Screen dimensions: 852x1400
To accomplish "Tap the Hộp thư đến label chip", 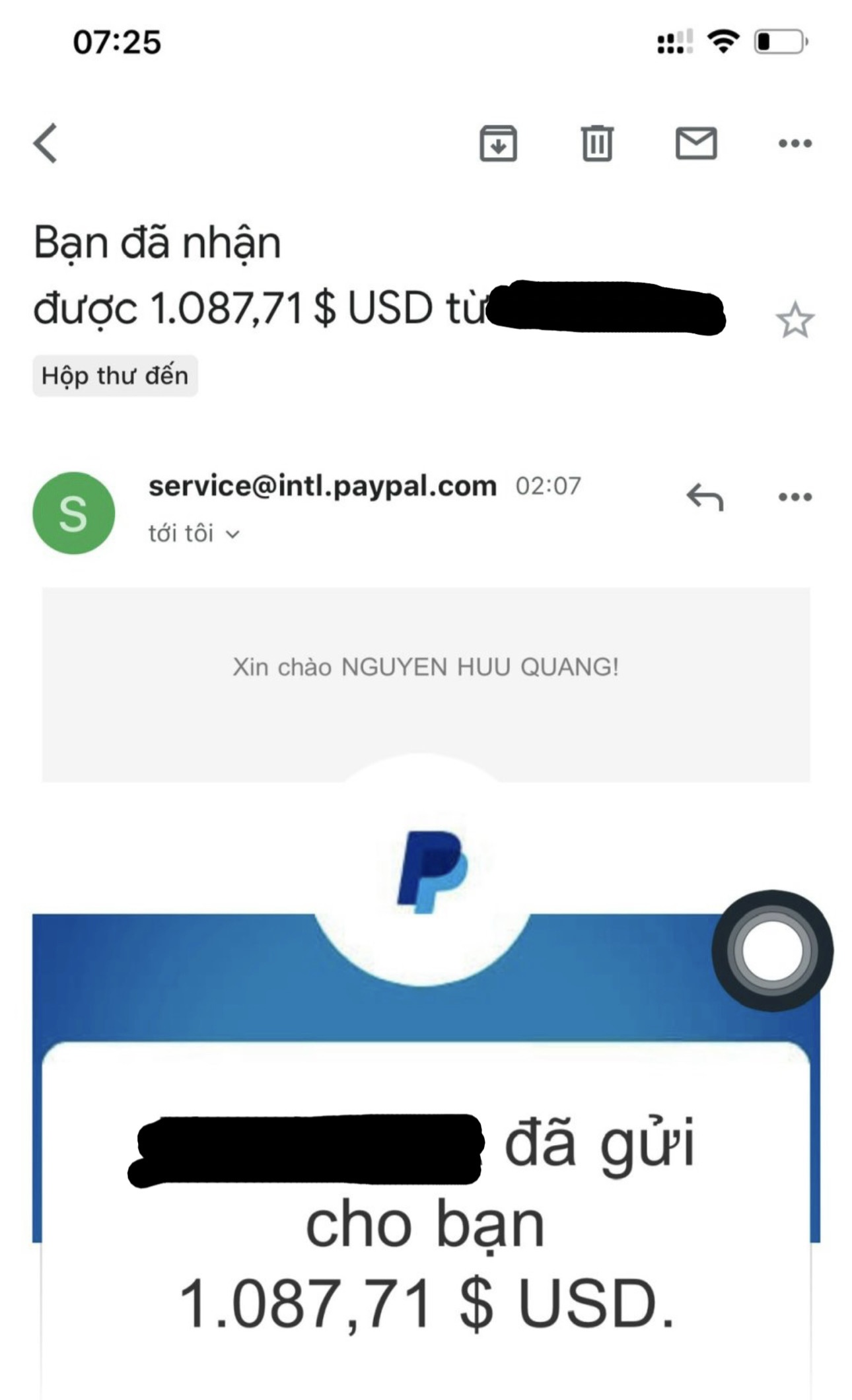I will coord(115,376).
